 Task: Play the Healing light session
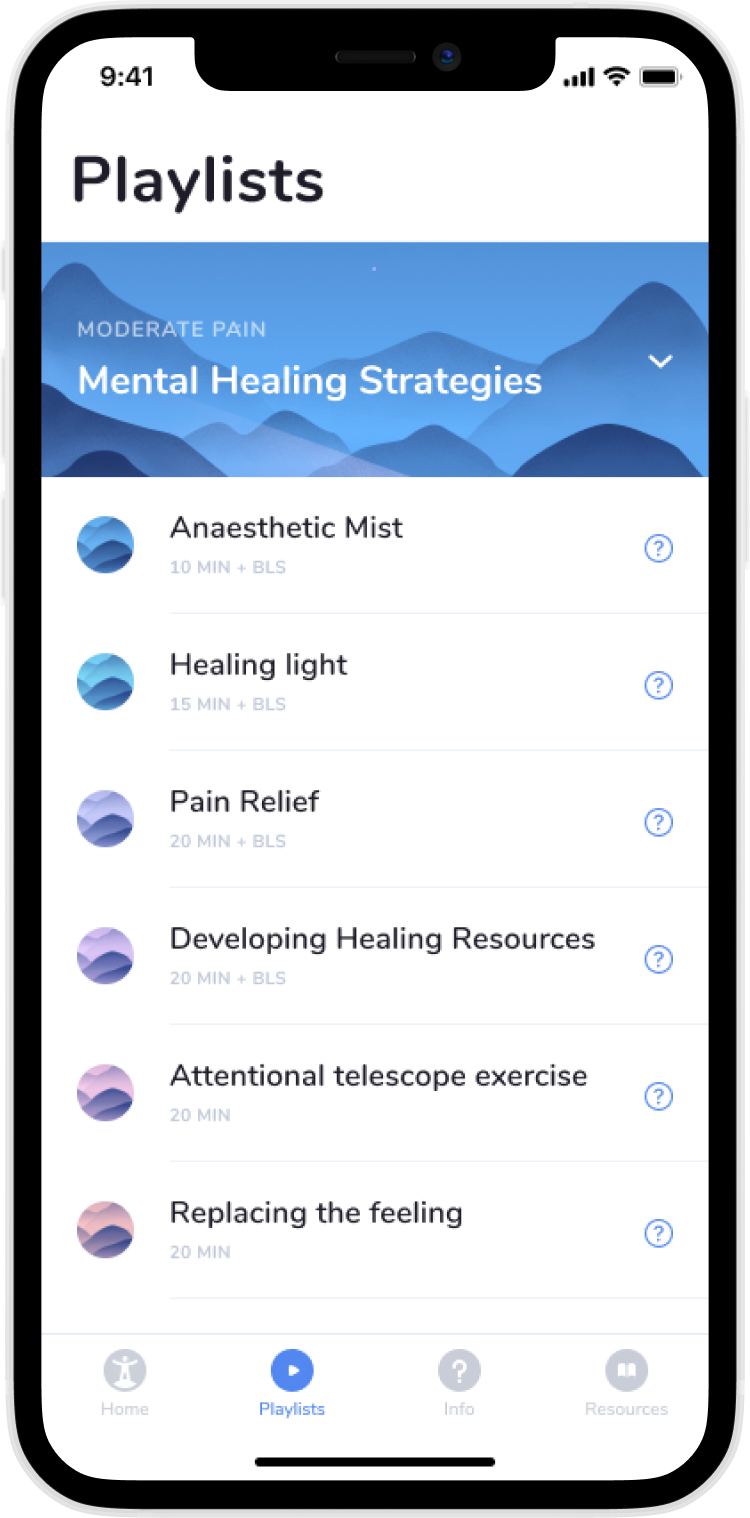(x=259, y=665)
